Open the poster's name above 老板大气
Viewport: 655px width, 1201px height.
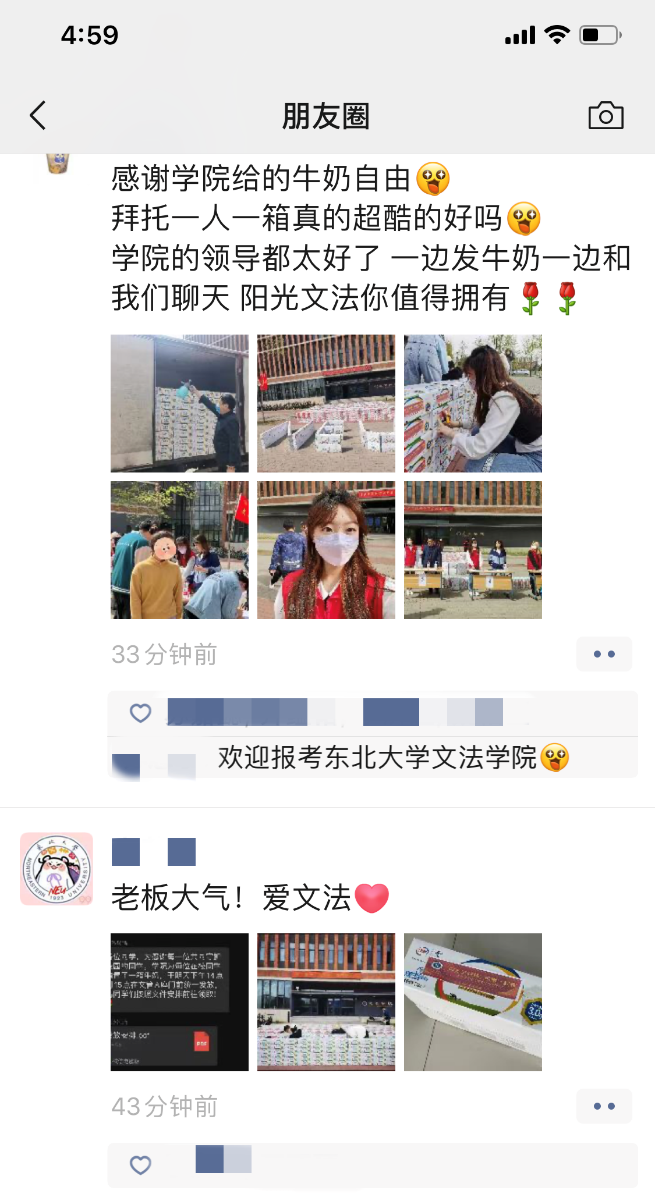(154, 853)
